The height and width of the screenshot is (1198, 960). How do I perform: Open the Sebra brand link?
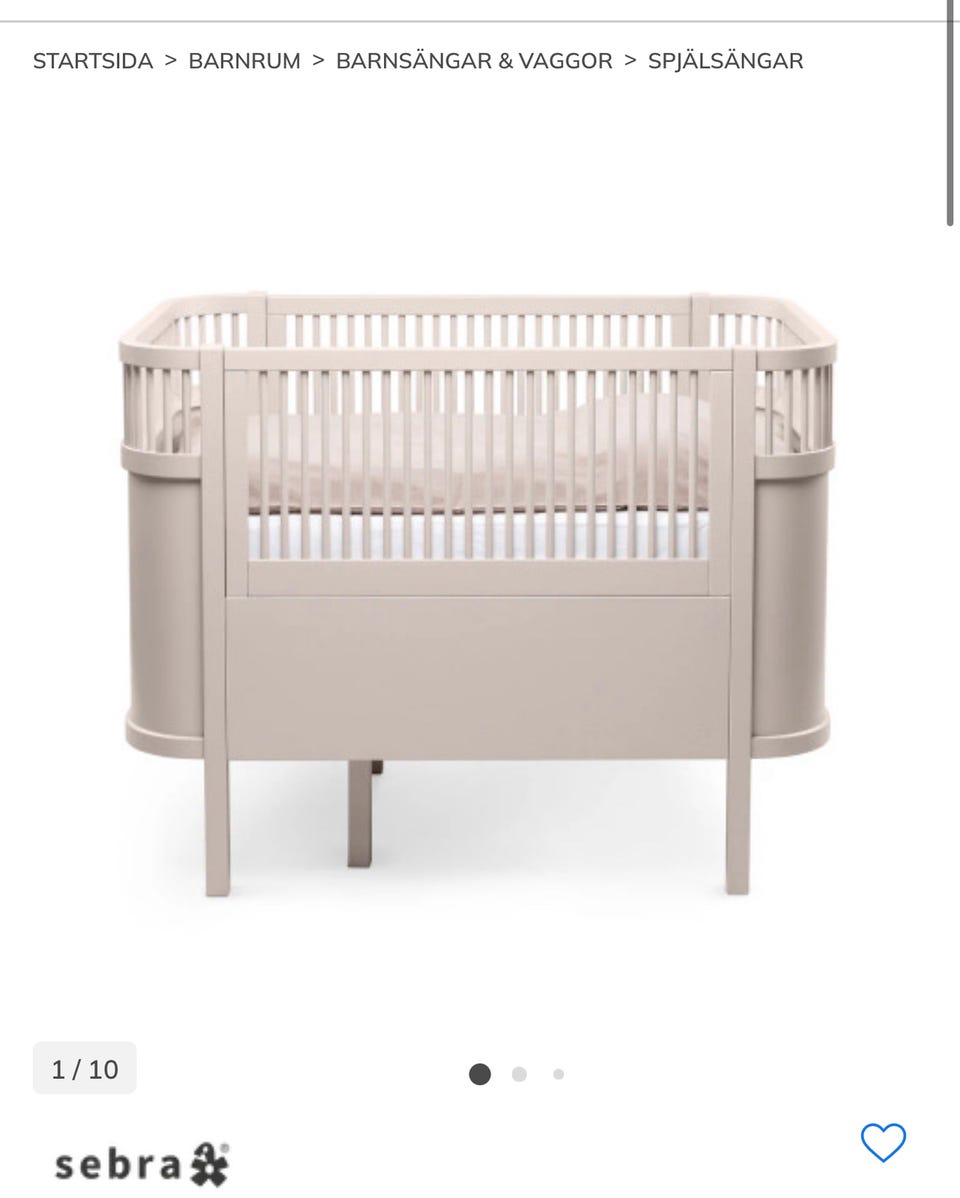(141, 1164)
